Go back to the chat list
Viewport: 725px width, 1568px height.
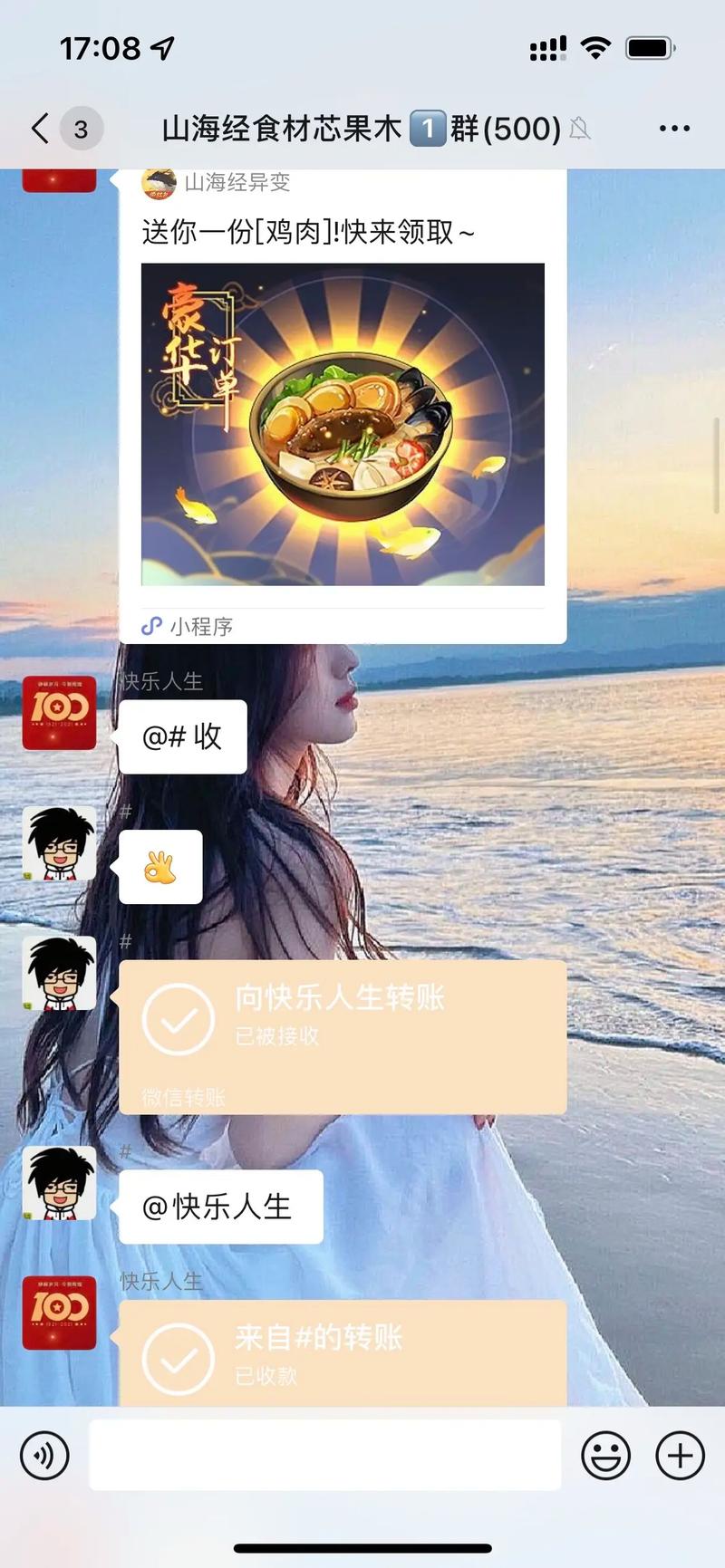click(x=40, y=129)
